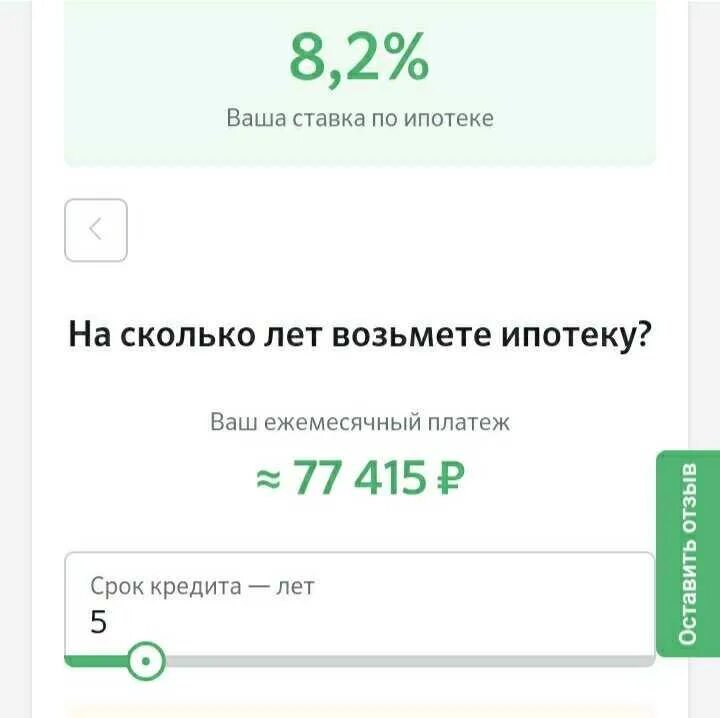Image resolution: width=720 pixels, height=718 pixels.
Task: Go back with the left chevron button
Action: click(x=96, y=230)
